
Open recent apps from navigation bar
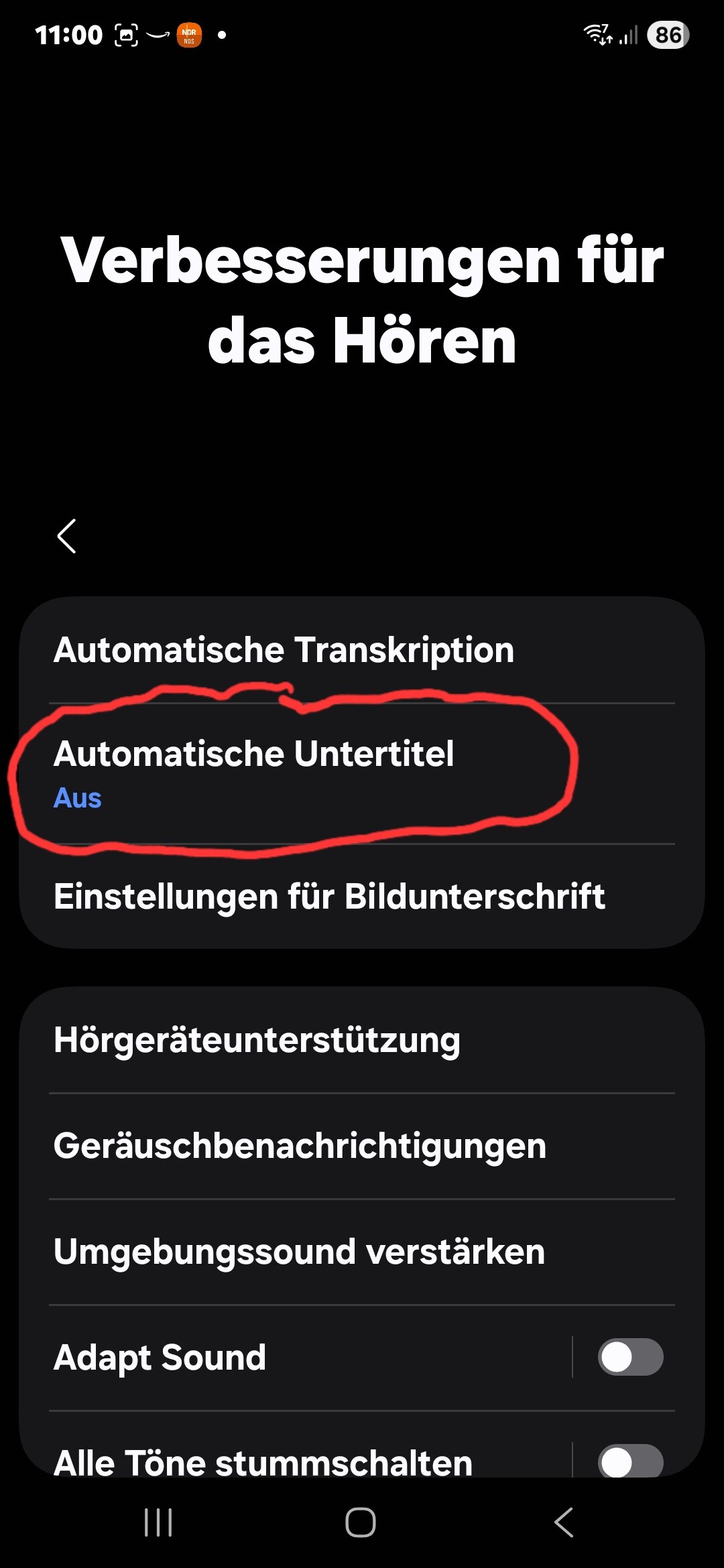[x=159, y=1522]
